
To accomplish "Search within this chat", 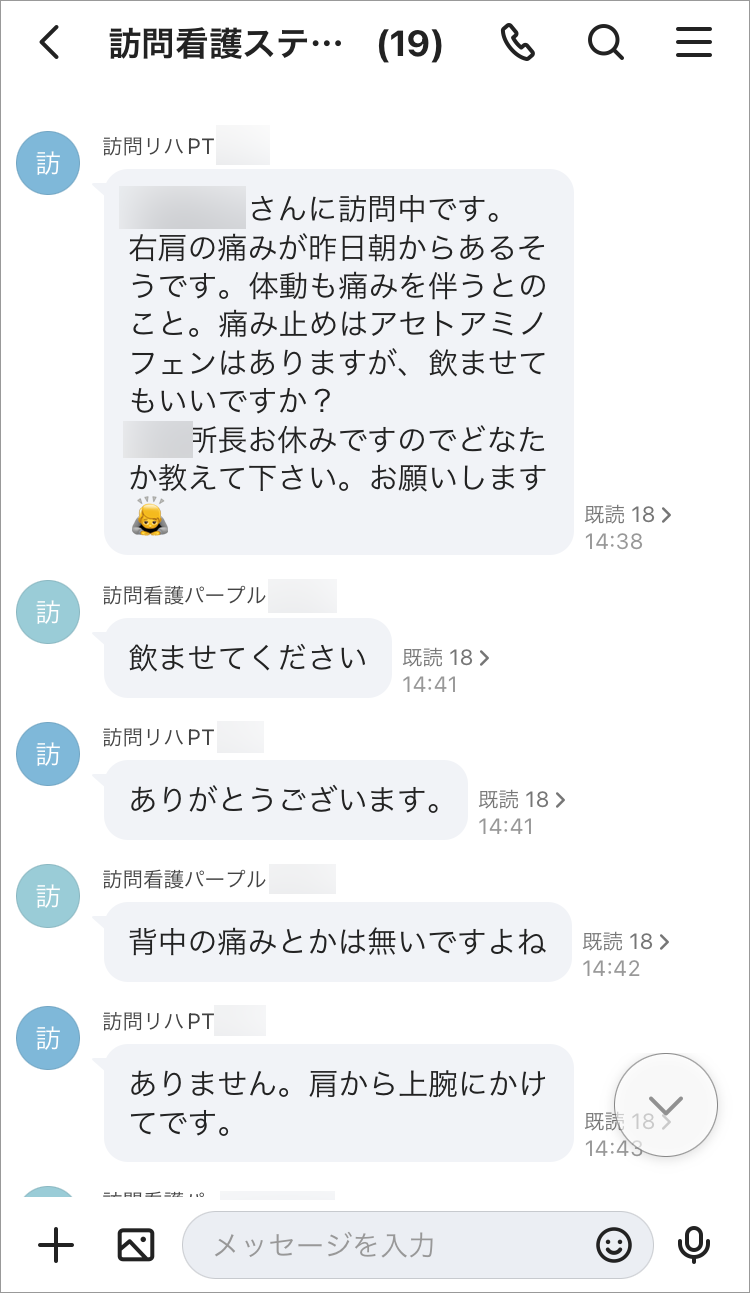I will pos(605,43).
